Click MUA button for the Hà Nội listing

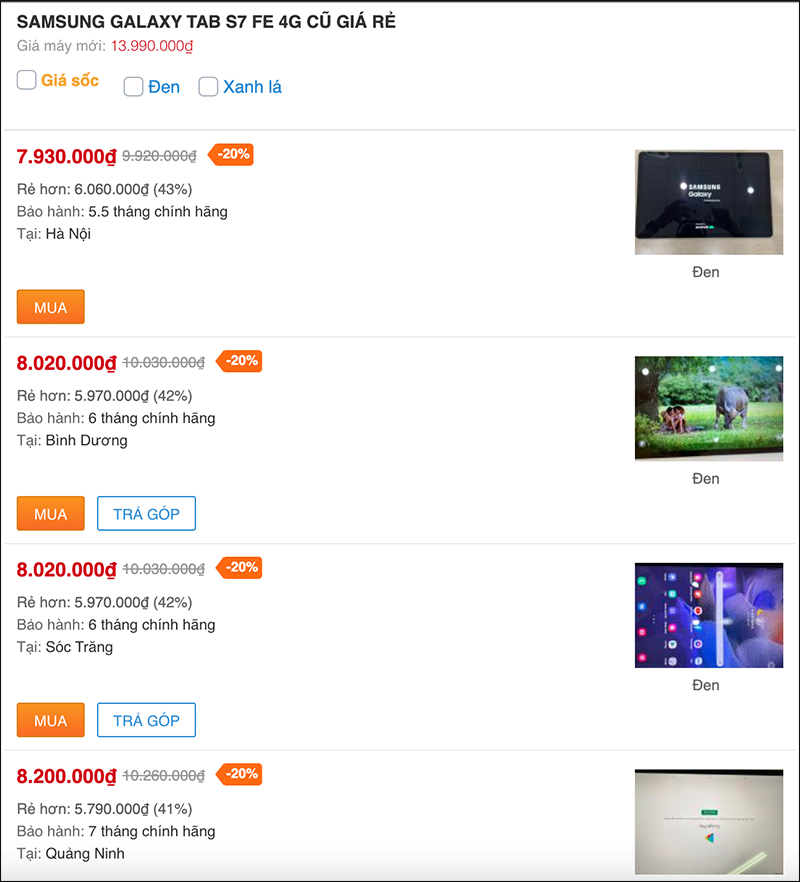pos(50,307)
